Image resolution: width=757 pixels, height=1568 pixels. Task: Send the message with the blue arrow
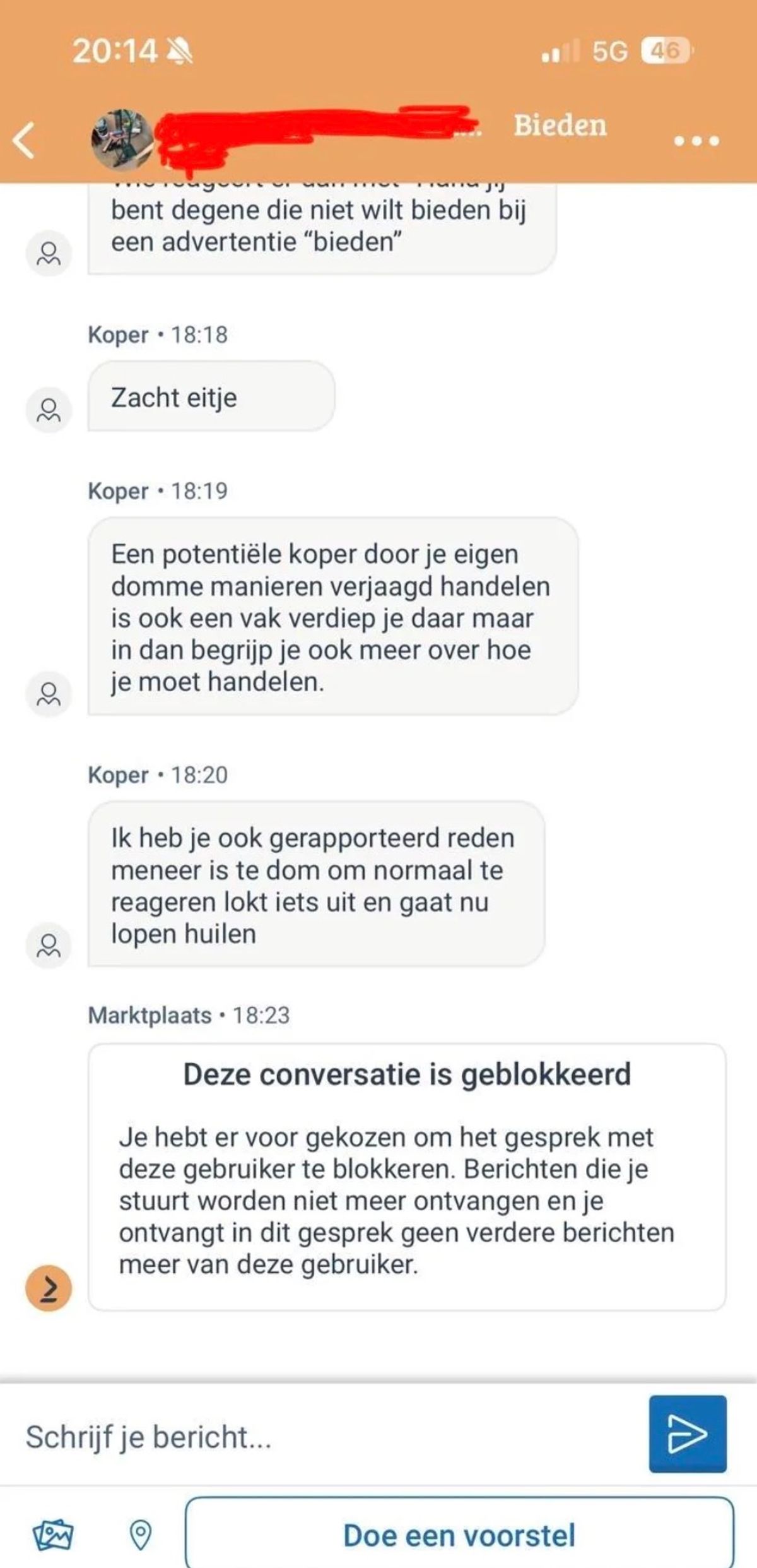click(687, 1434)
